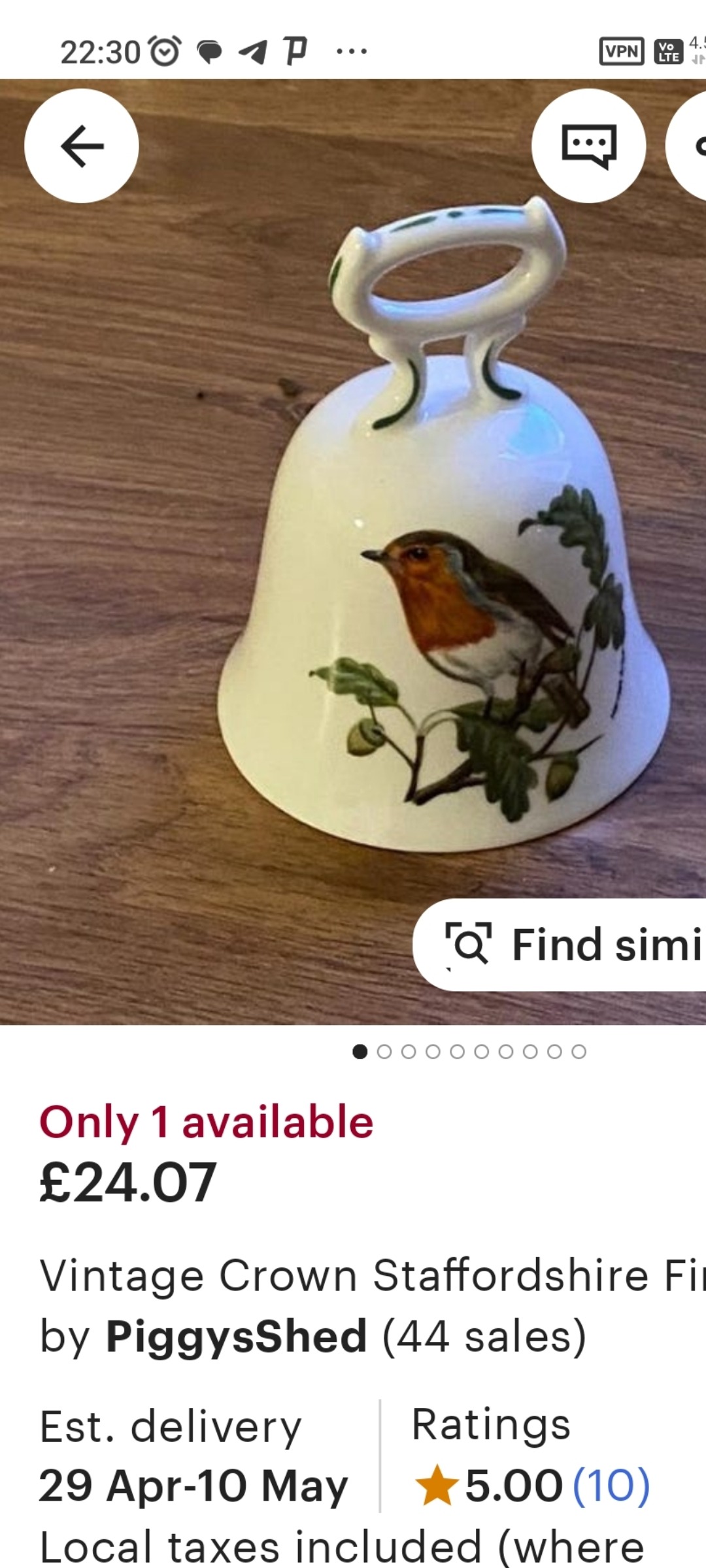Go back using the arrow button
This screenshot has width=706, height=1568.
click(x=82, y=146)
